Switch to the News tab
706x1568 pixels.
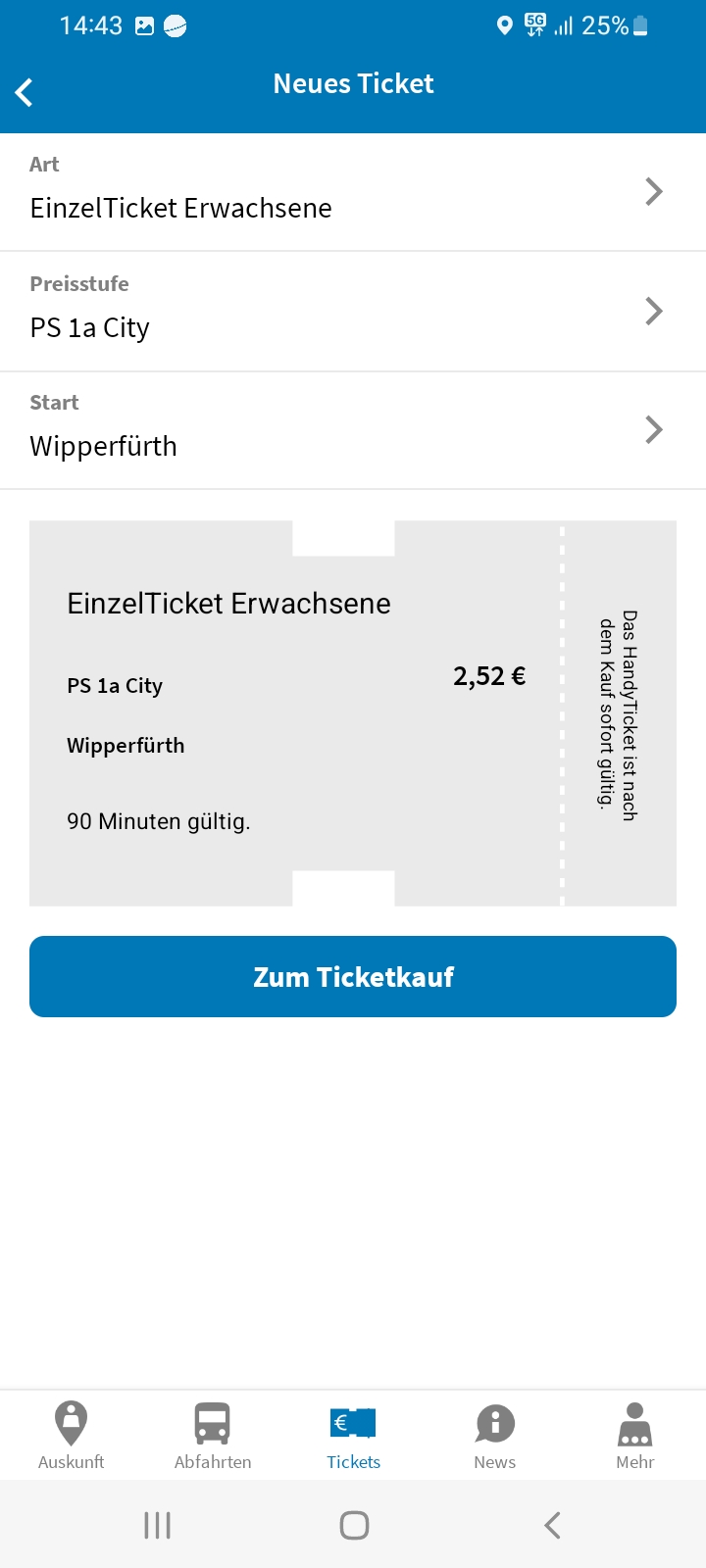tap(494, 1435)
